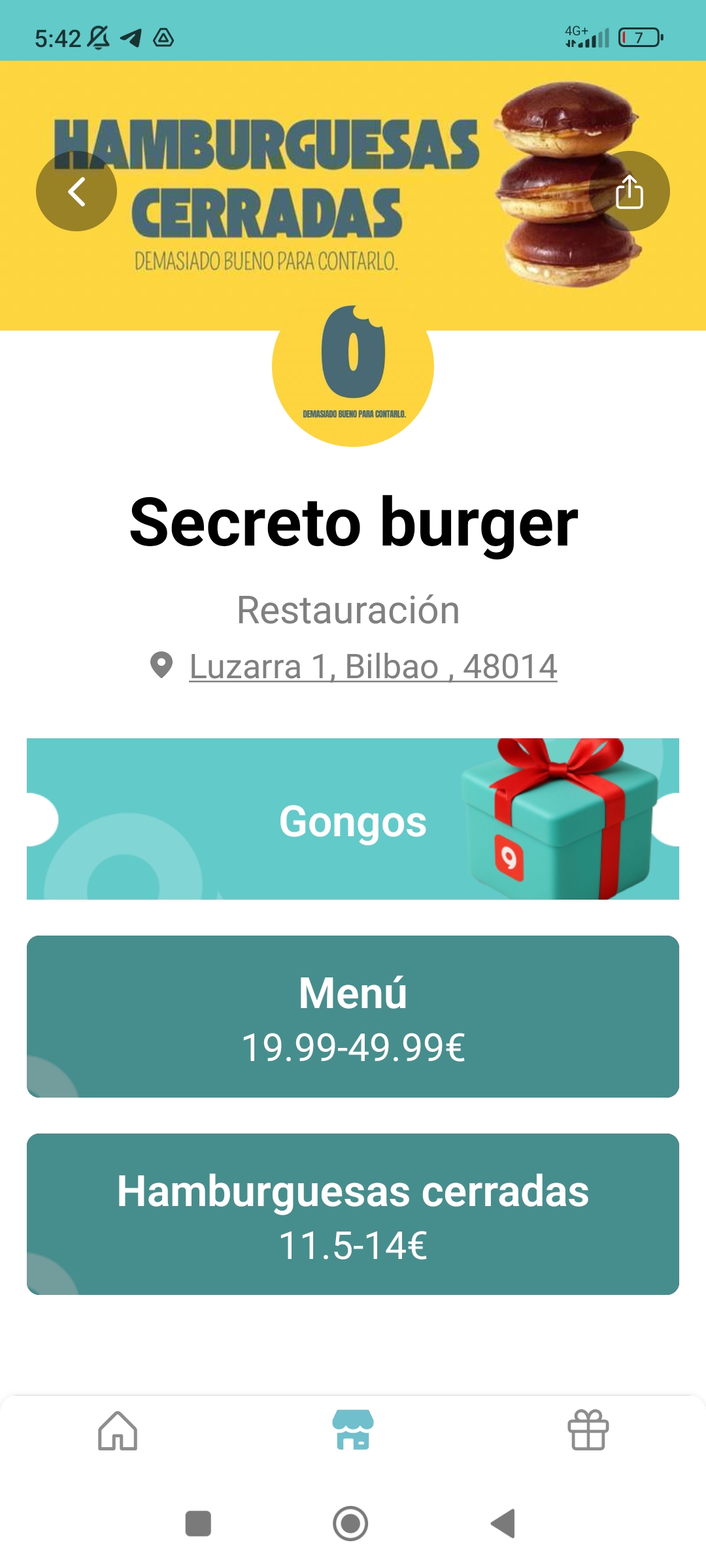Switch to the gifts tab
The width and height of the screenshot is (706, 1568).
(588, 1431)
